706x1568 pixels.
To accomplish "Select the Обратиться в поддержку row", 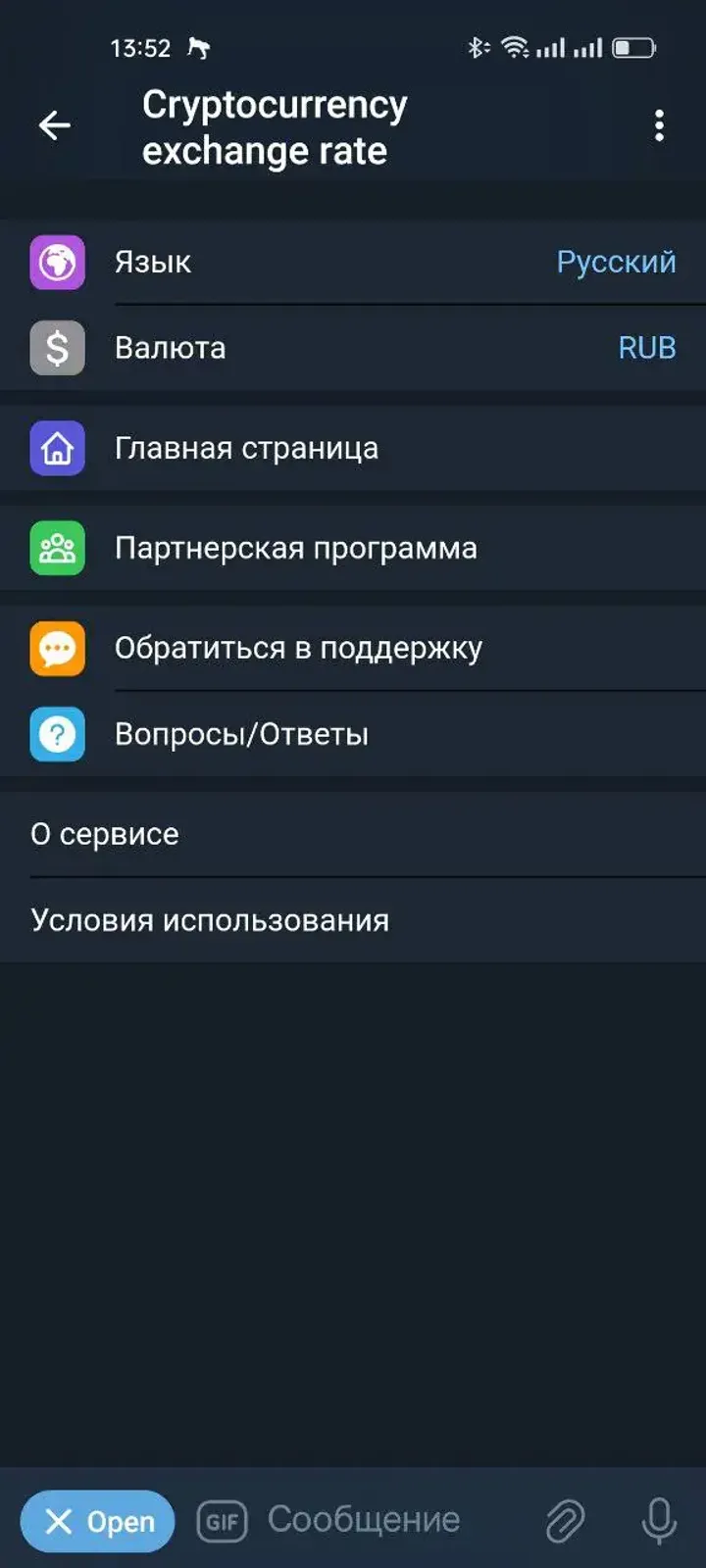I will (x=299, y=648).
